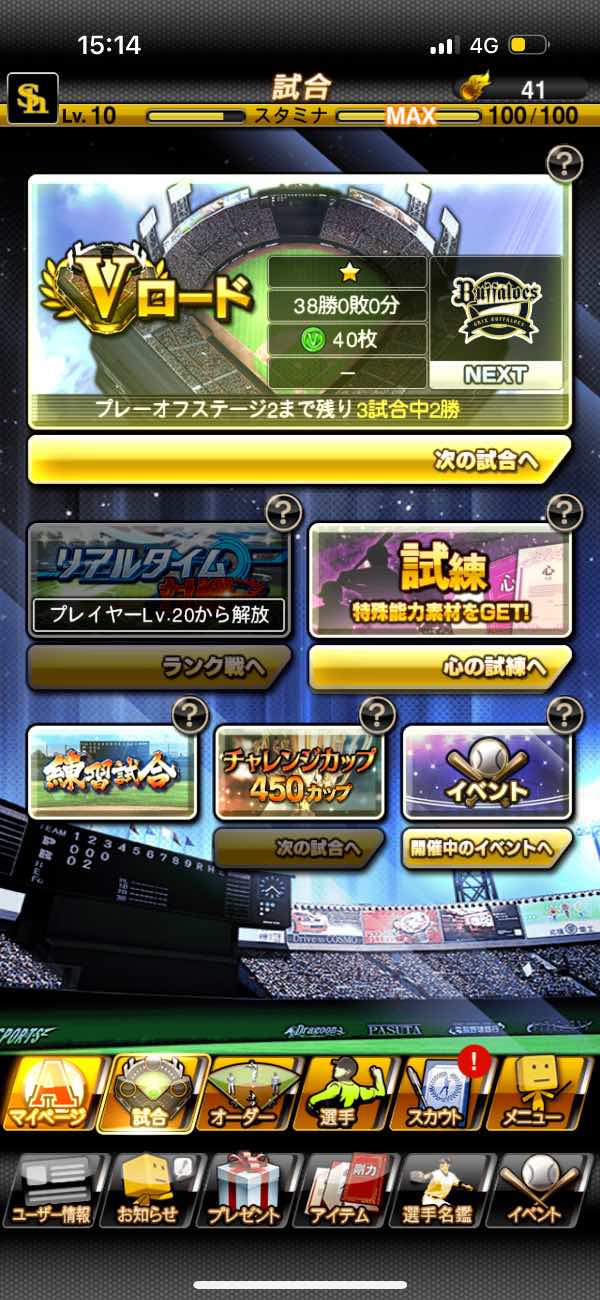Open the 試練 banner
The height and width of the screenshot is (1300, 600).
[440, 580]
